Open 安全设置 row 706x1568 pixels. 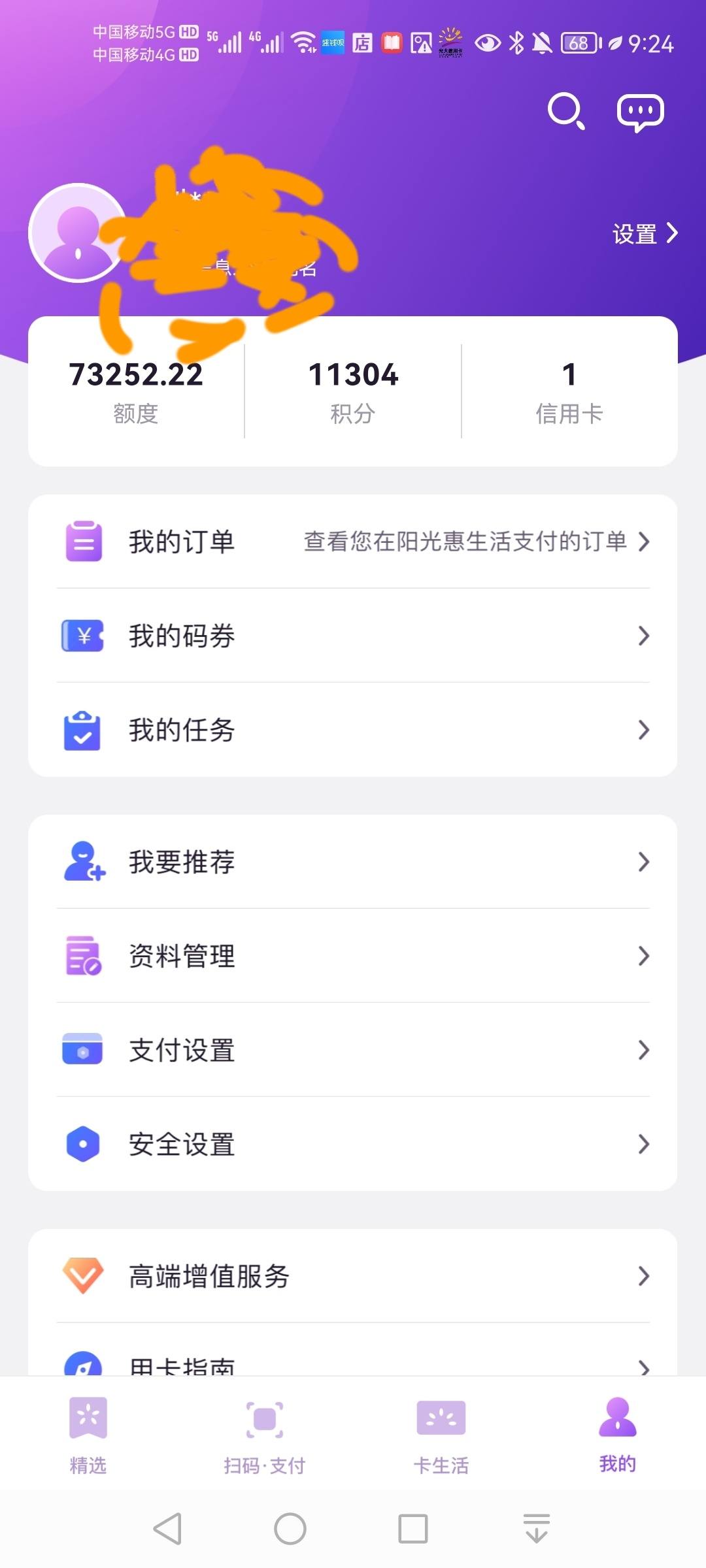coord(353,1144)
